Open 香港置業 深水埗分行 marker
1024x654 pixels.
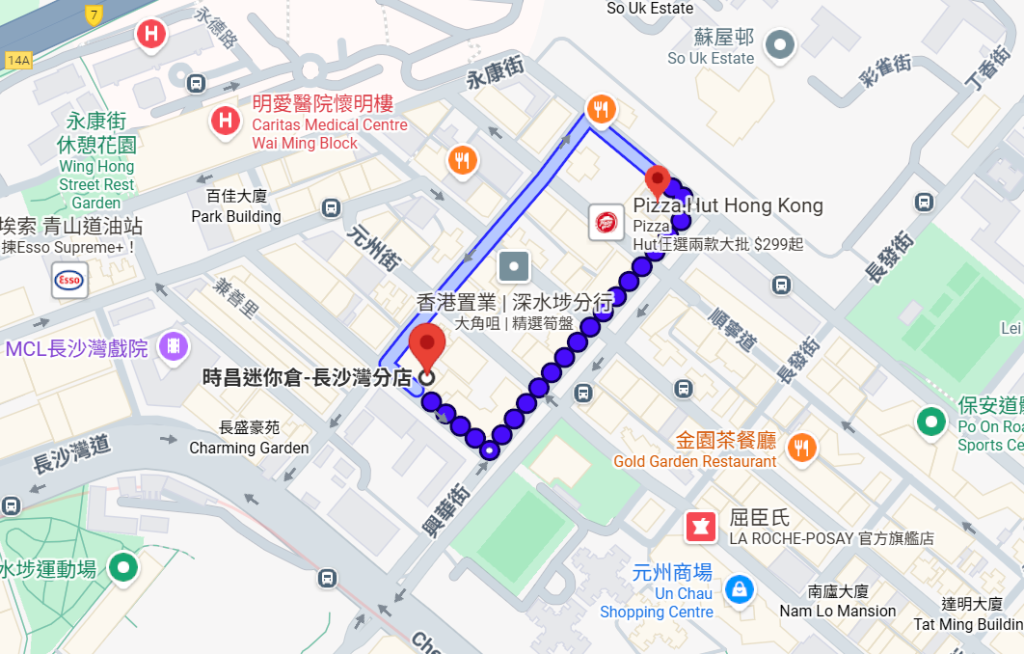click(514, 267)
